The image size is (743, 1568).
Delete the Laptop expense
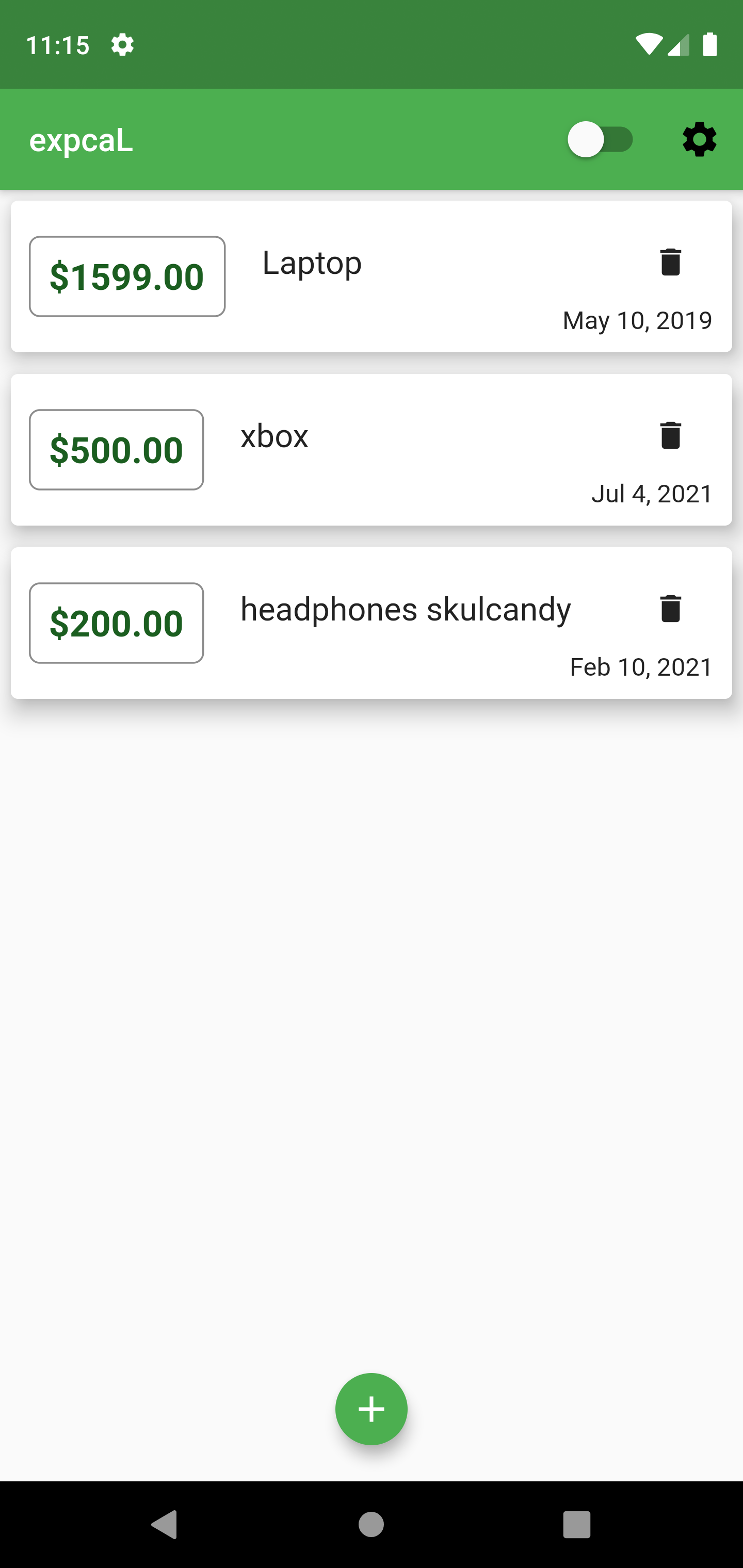(x=670, y=263)
